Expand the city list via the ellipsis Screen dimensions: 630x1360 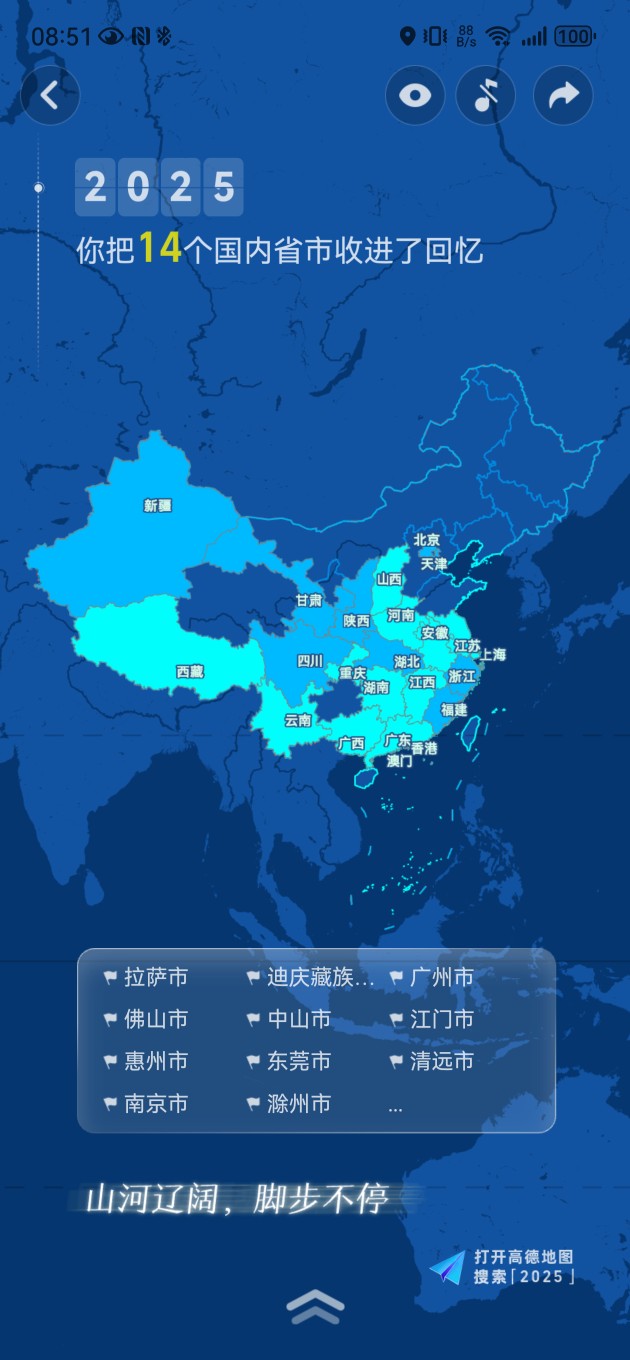click(395, 1106)
